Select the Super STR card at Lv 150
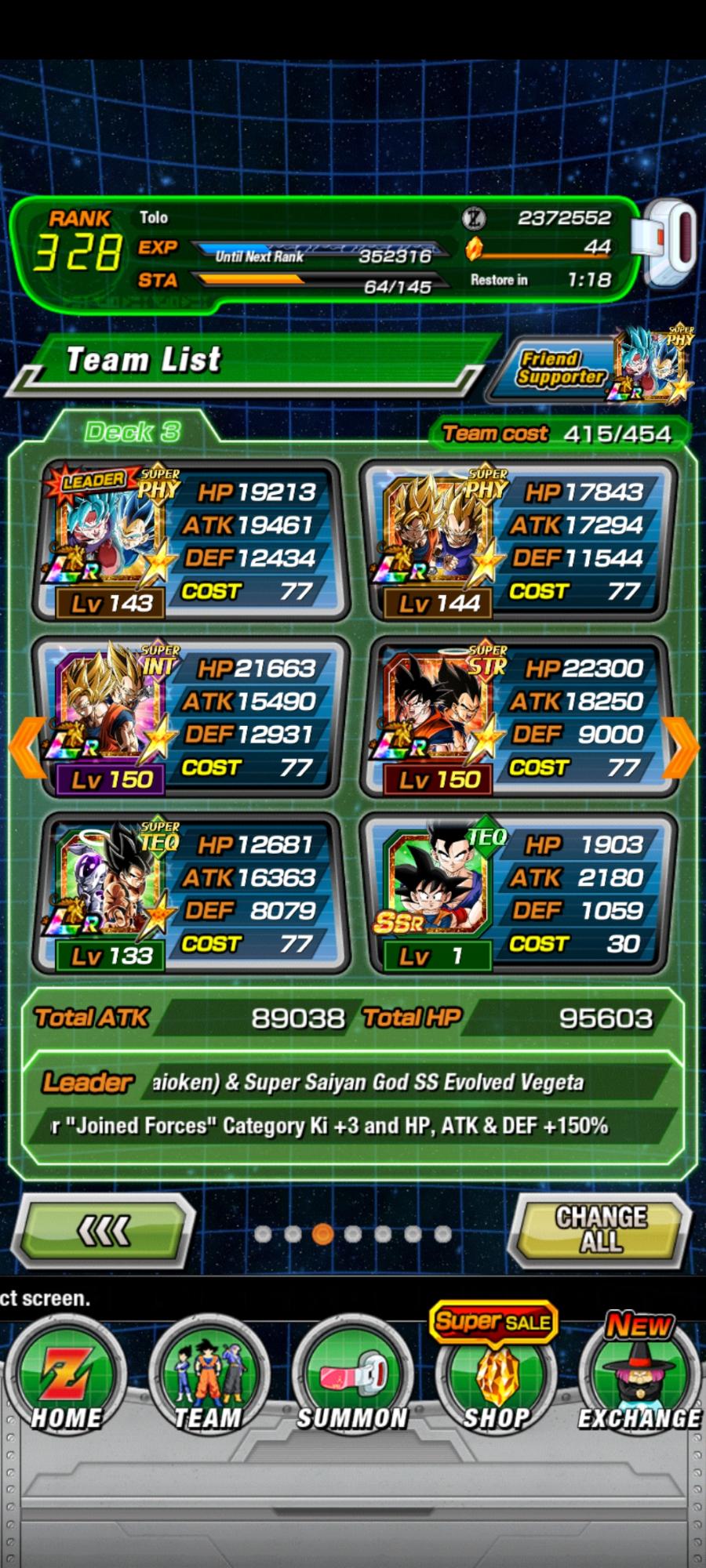Viewport: 706px width, 1568px height. tap(516, 717)
